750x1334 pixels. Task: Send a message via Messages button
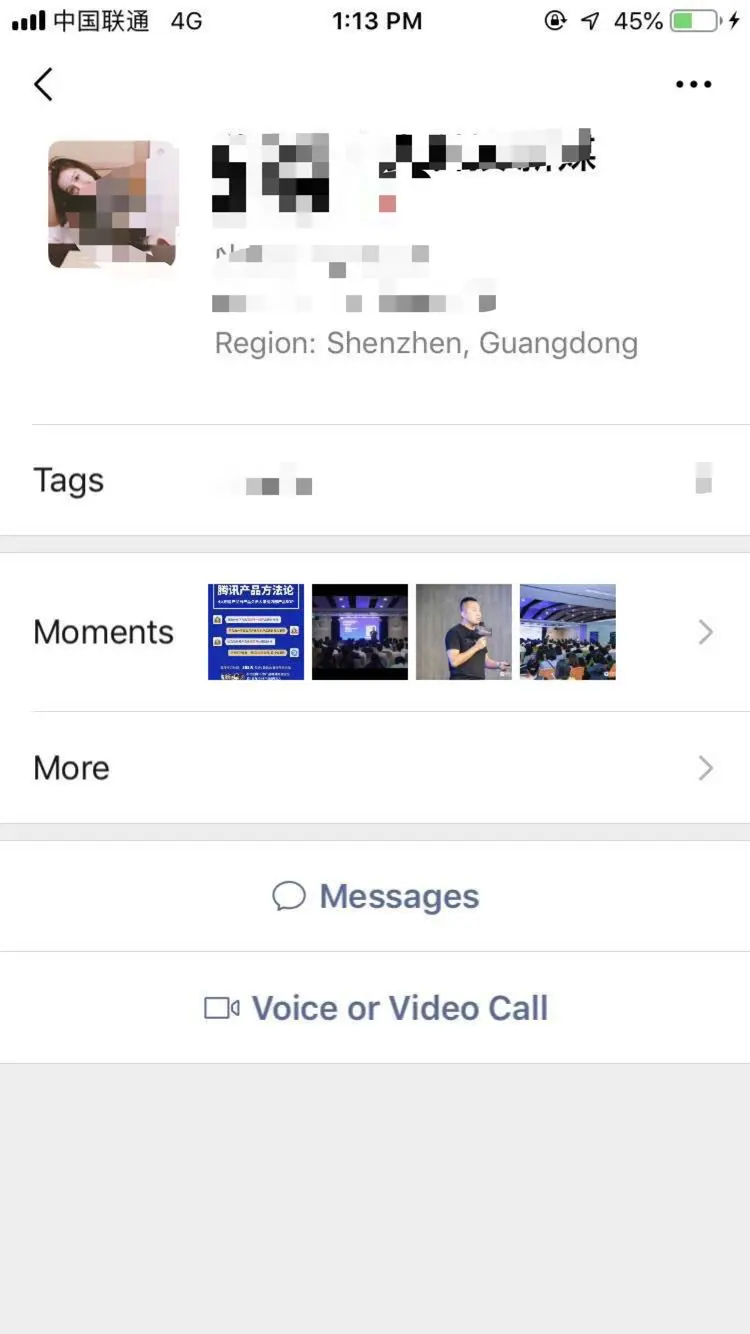(x=376, y=897)
